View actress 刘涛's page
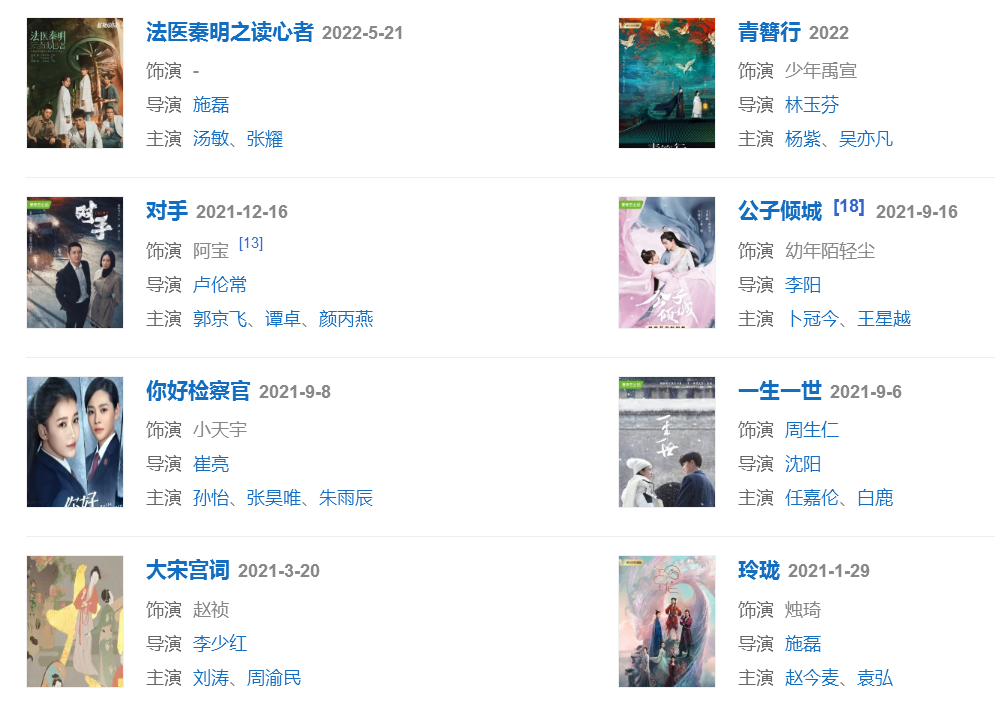995x708 pixels. [211, 678]
